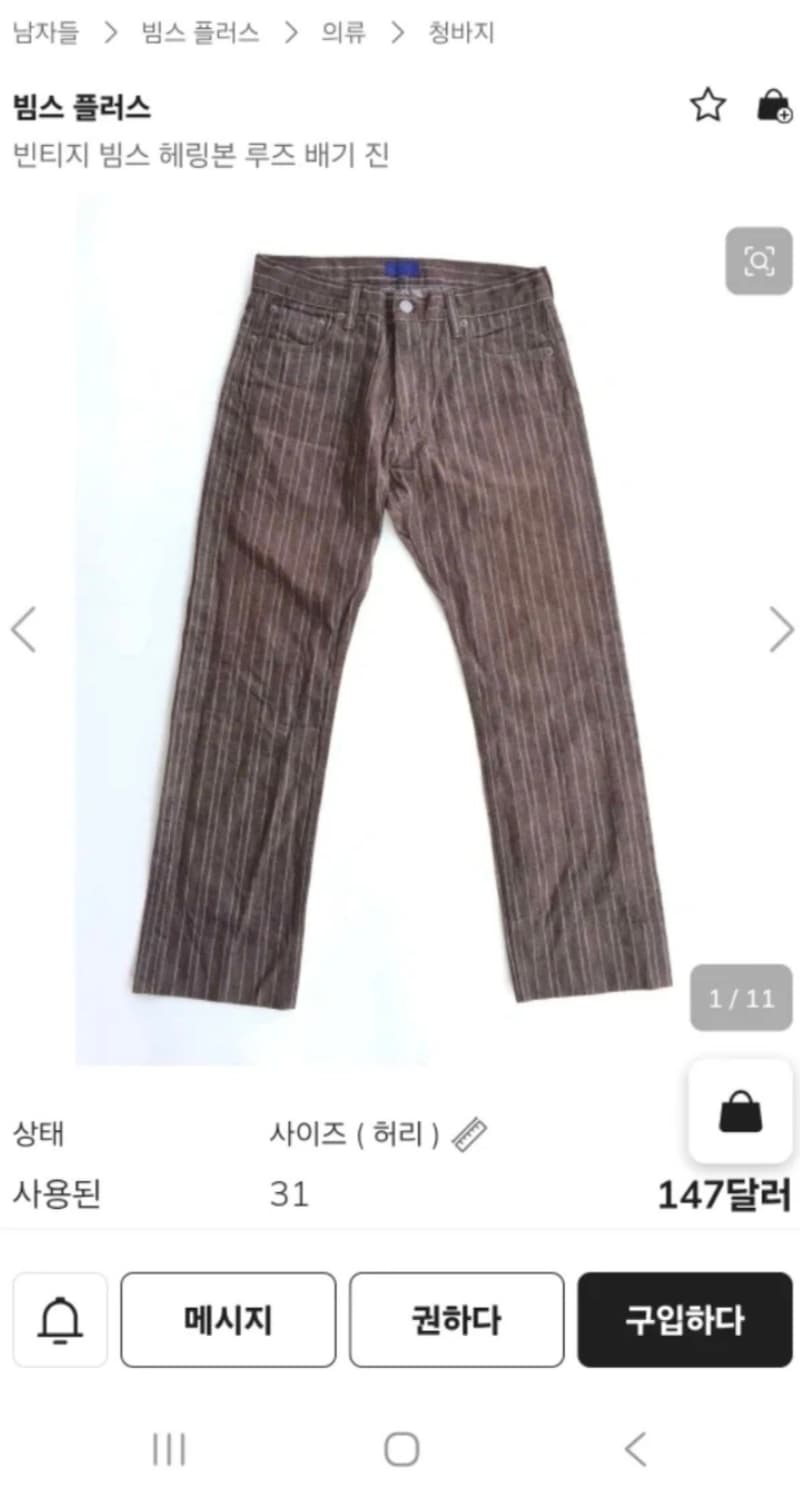800x1500 pixels.
Task: Add this item to favorites via the star icon
Action: [x=707, y=104]
